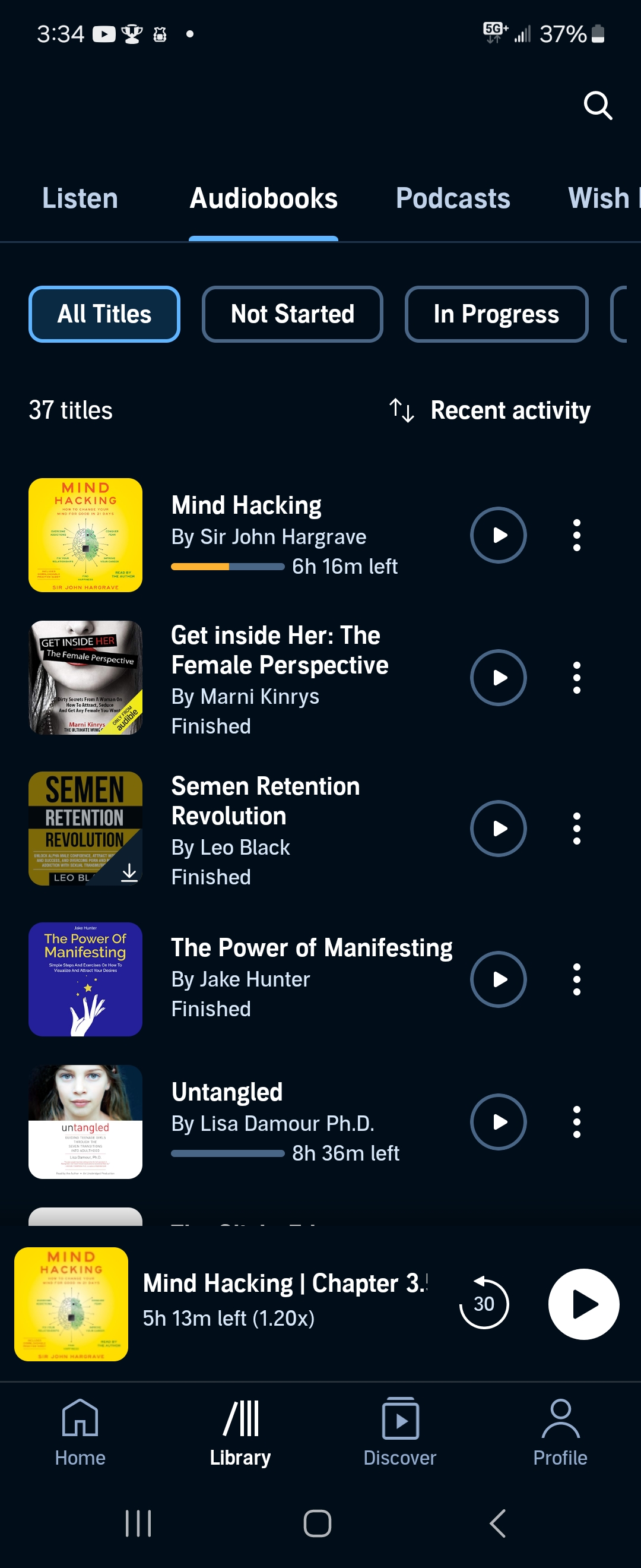Open options menu for Untangled
The image size is (641, 1568).
[x=576, y=1122]
